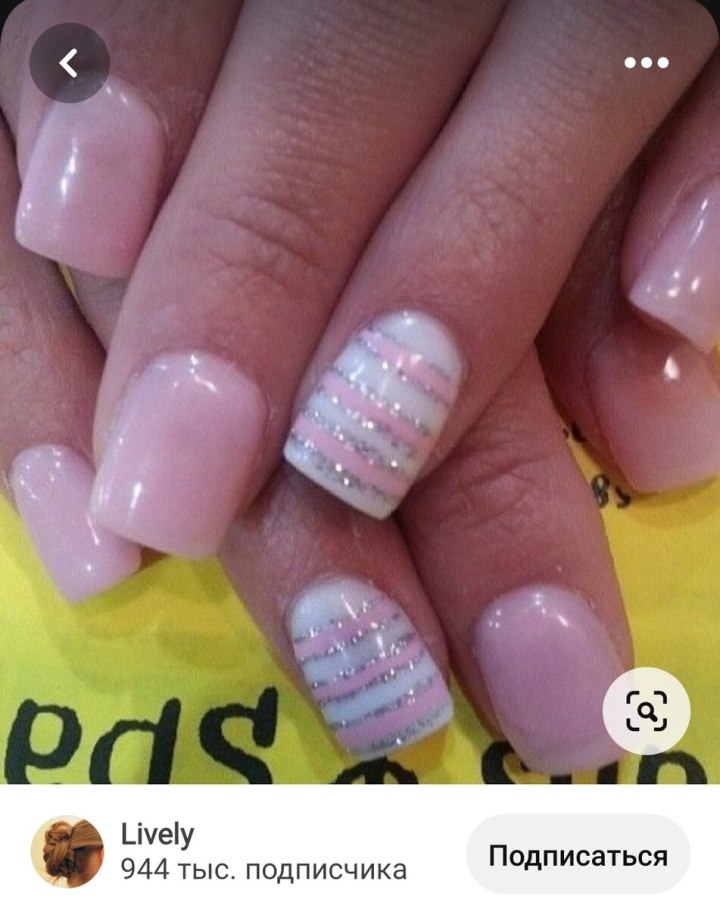Tap the Подписаться button

tap(577, 855)
